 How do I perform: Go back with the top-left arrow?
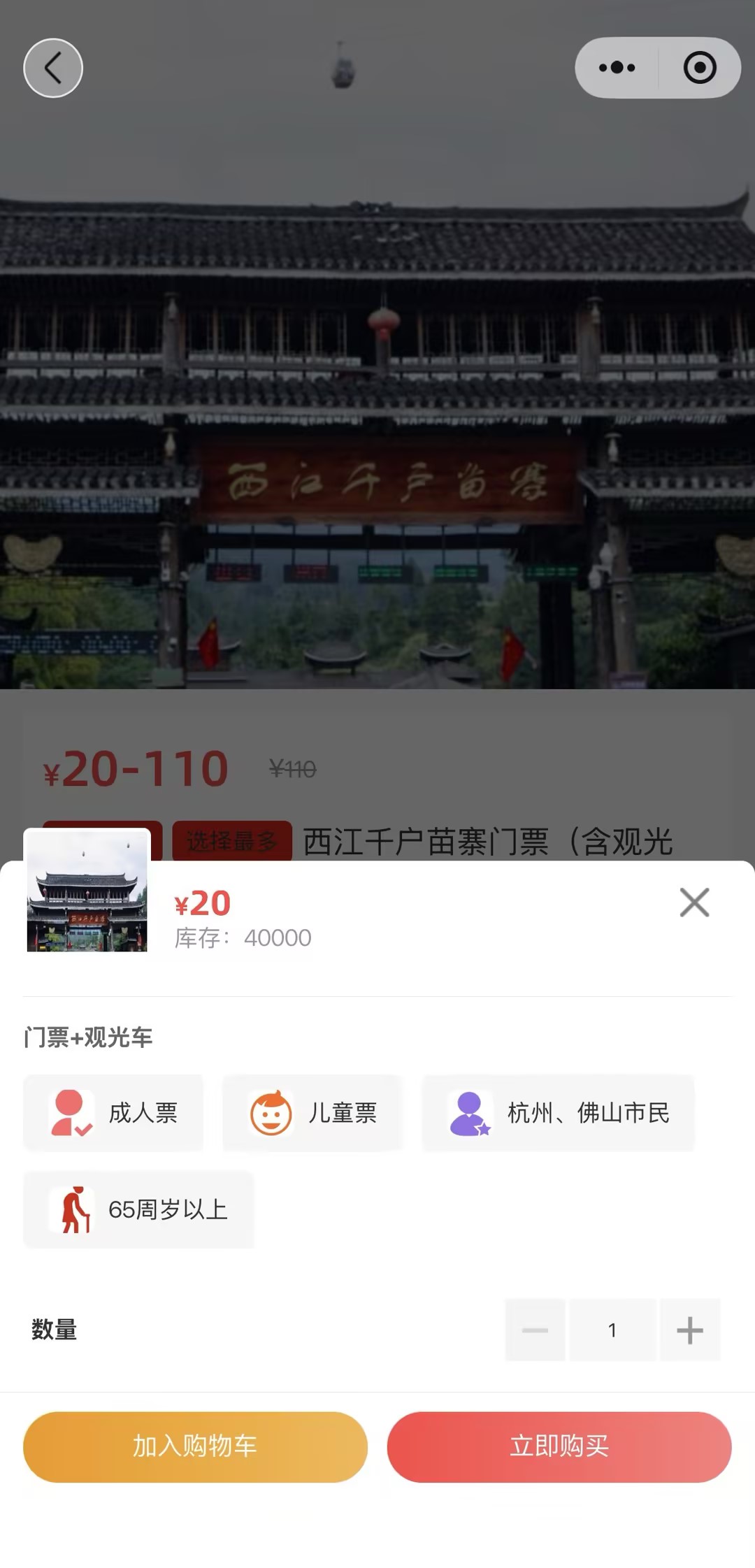[x=53, y=68]
